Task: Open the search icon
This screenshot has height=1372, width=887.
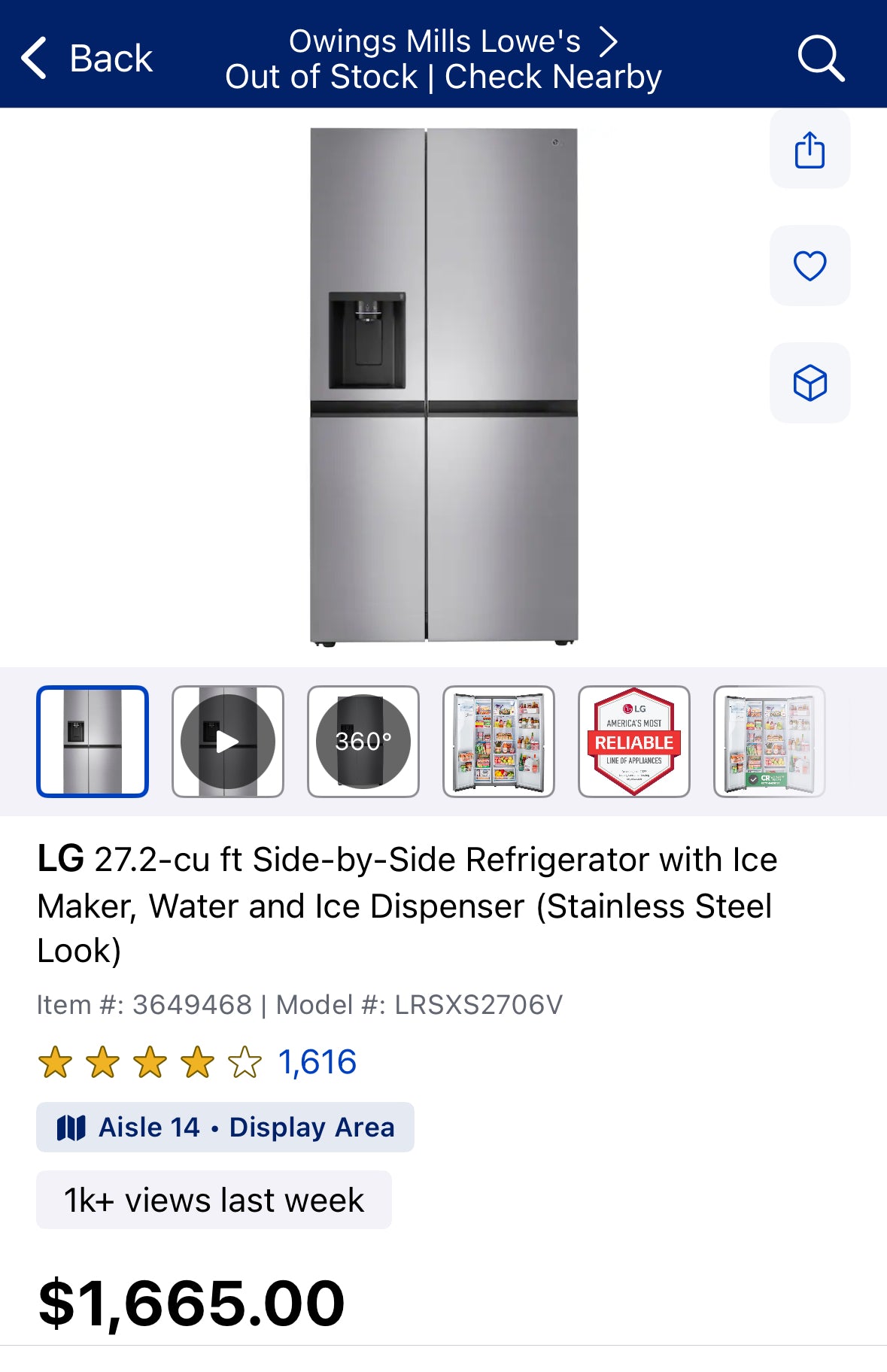Action: coord(820,58)
